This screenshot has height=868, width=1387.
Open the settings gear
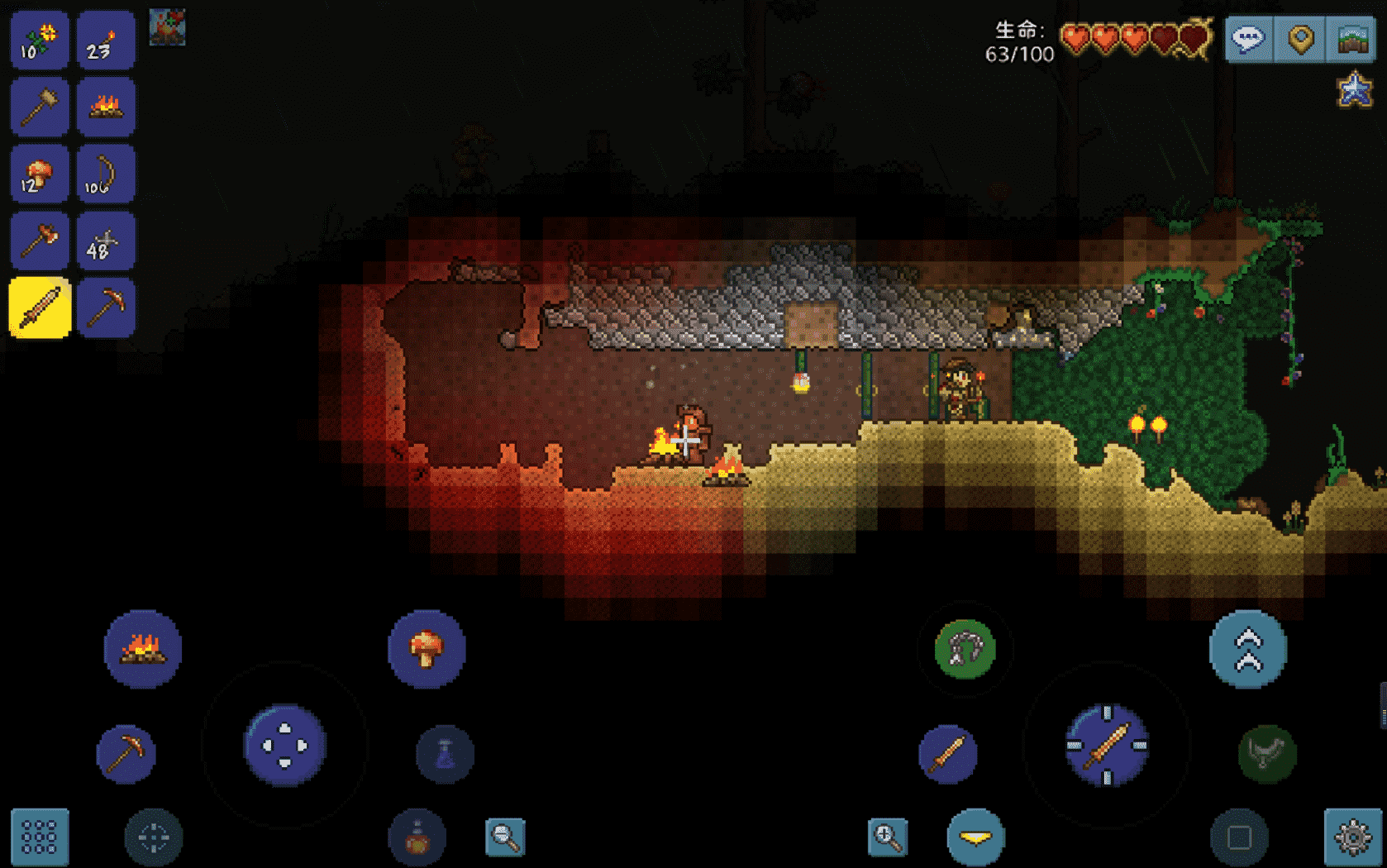pyautogui.click(x=1352, y=837)
